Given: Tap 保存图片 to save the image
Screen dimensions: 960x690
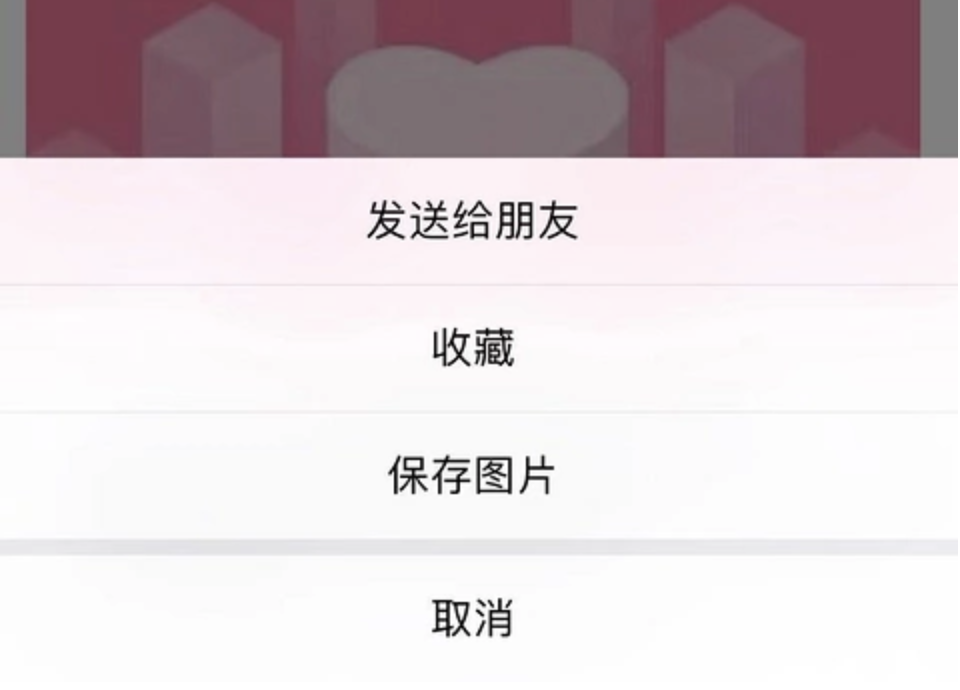Looking at the screenshot, I should (x=473, y=476).
